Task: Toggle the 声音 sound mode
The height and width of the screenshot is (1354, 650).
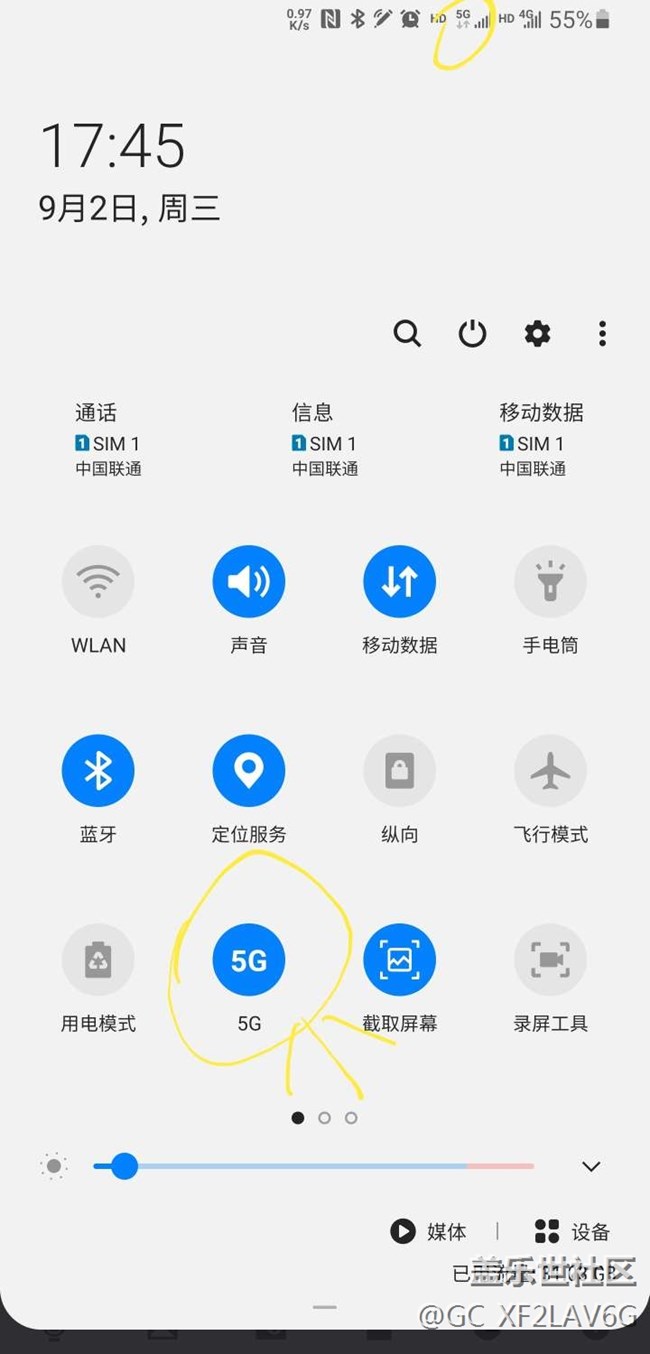Action: tap(249, 581)
